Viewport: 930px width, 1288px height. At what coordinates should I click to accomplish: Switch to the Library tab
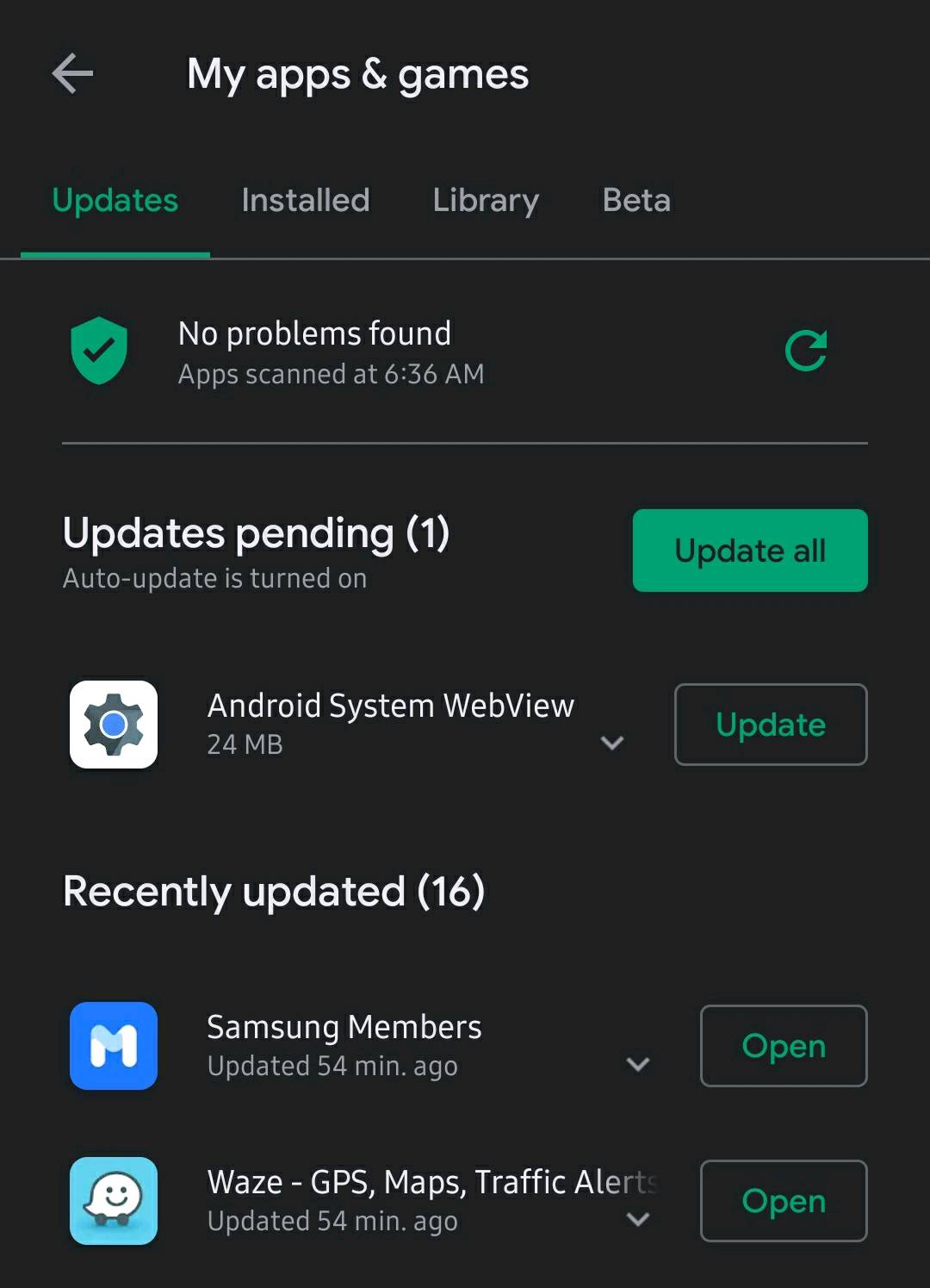tap(486, 201)
